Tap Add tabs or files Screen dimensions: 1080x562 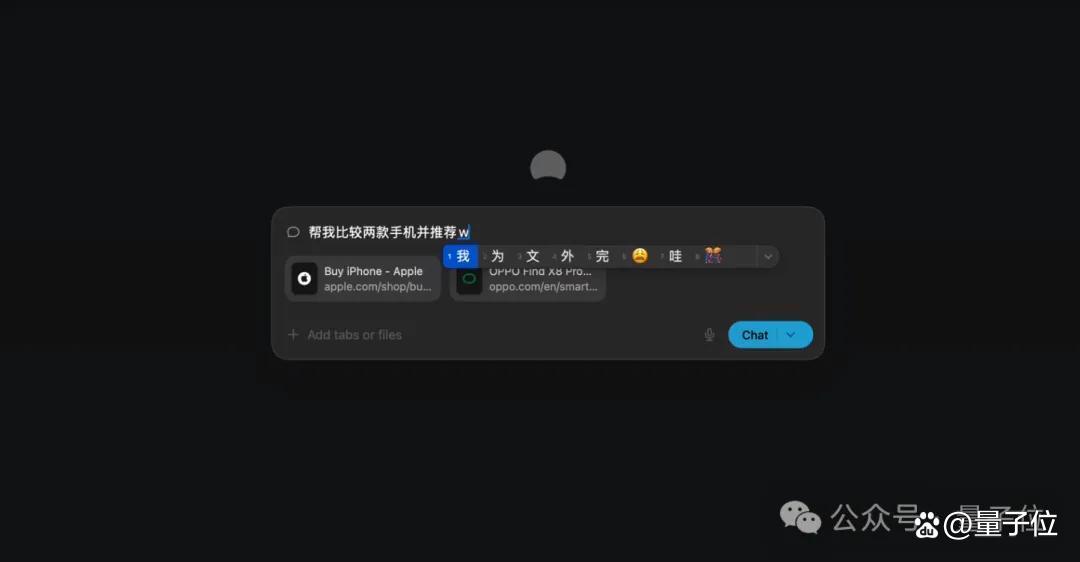pos(345,335)
